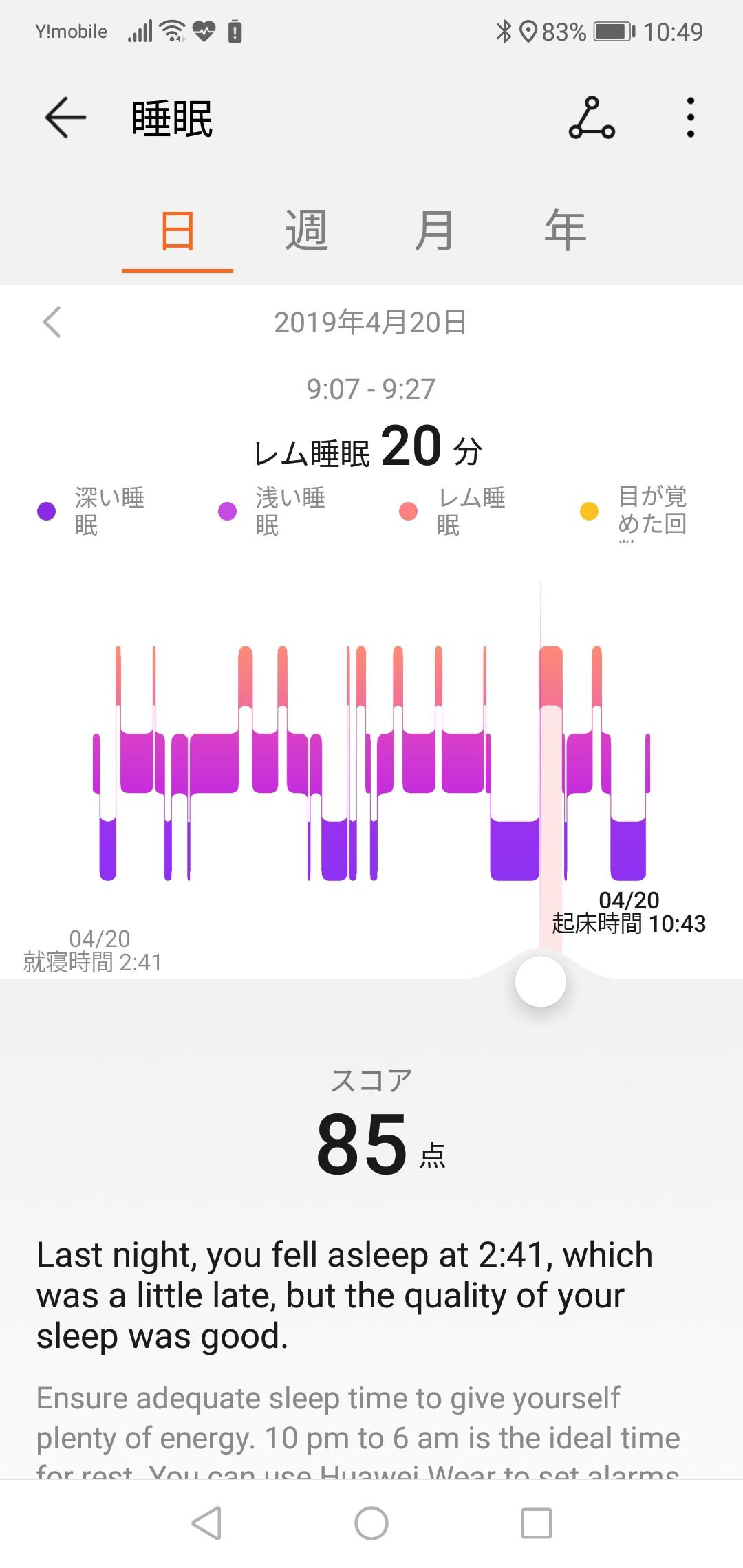The width and height of the screenshot is (743, 1568).
Task: Go to the previous day's sleep data
Action: coord(52,322)
